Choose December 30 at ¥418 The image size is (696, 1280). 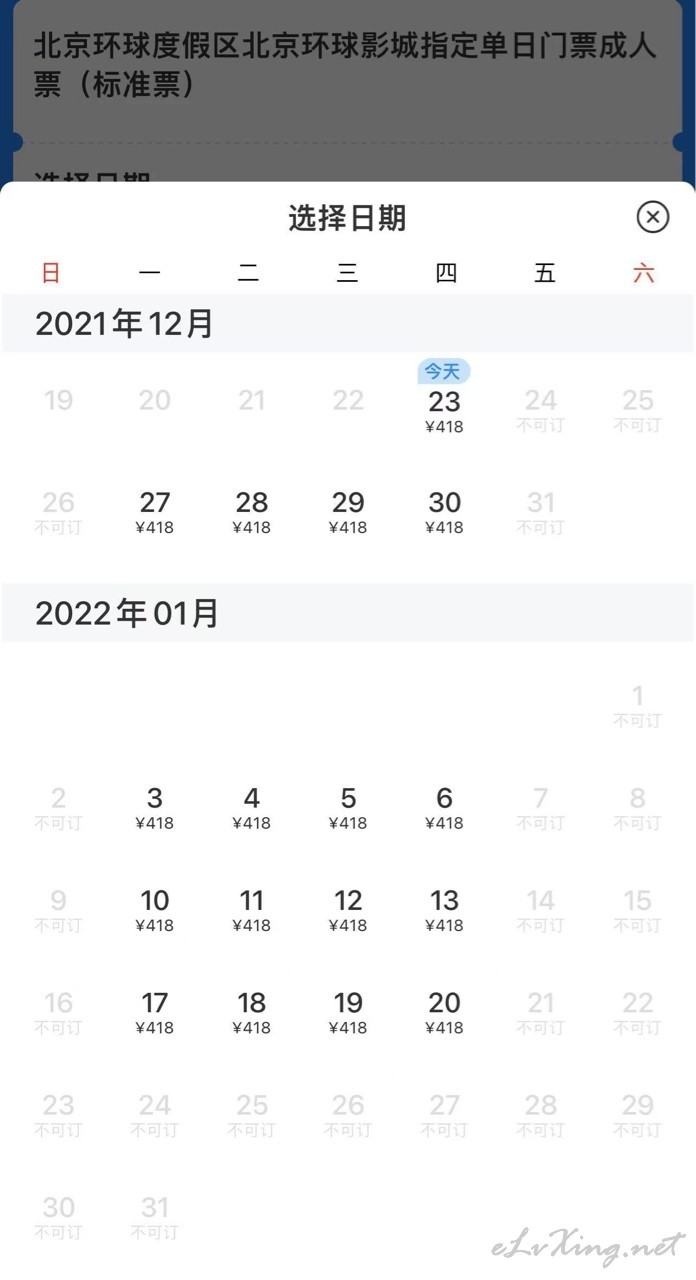[444, 512]
